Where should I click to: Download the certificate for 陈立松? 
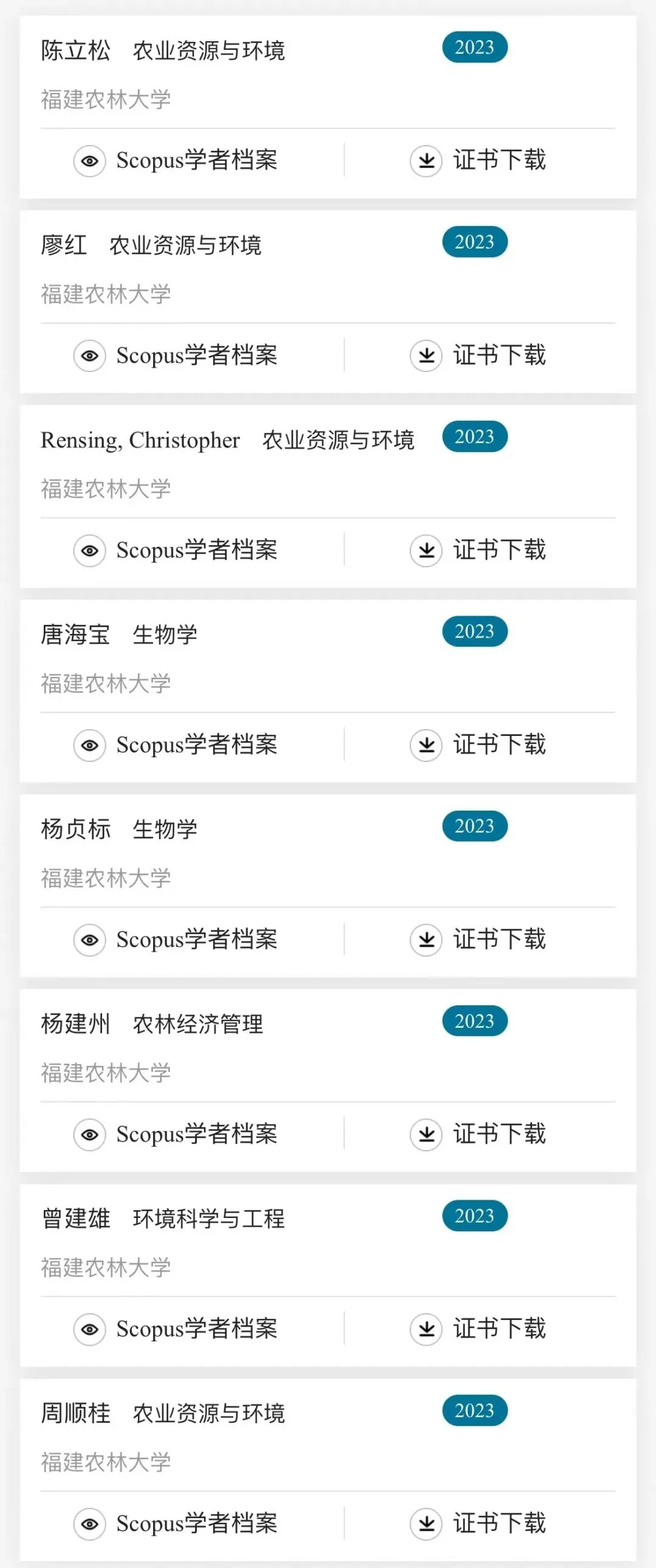click(x=478, y=160)
